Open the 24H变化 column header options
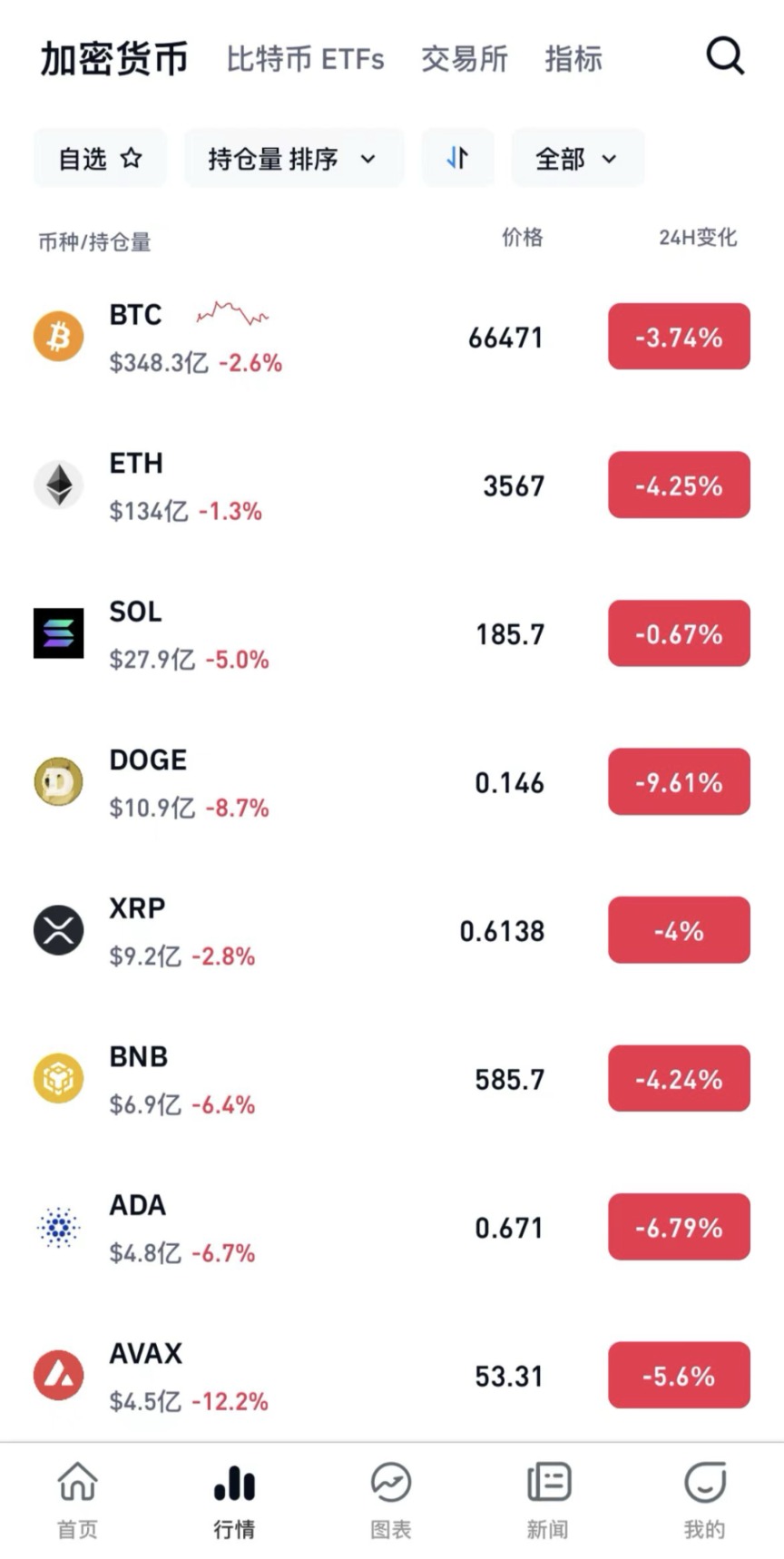The height and width of the screenshot is (1559, 784). point(697,238)
